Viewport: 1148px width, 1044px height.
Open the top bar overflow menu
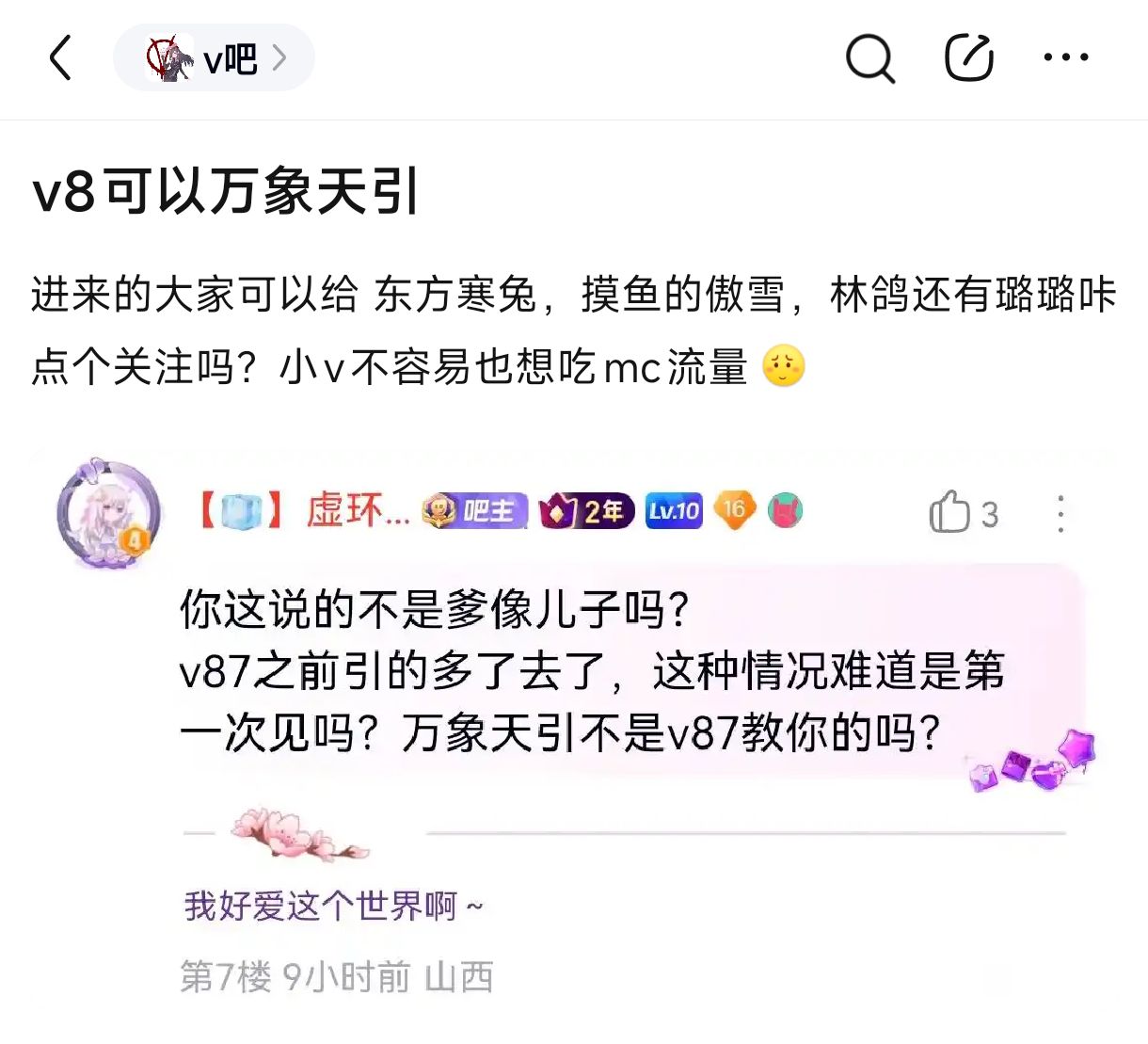coord(1066,58)
